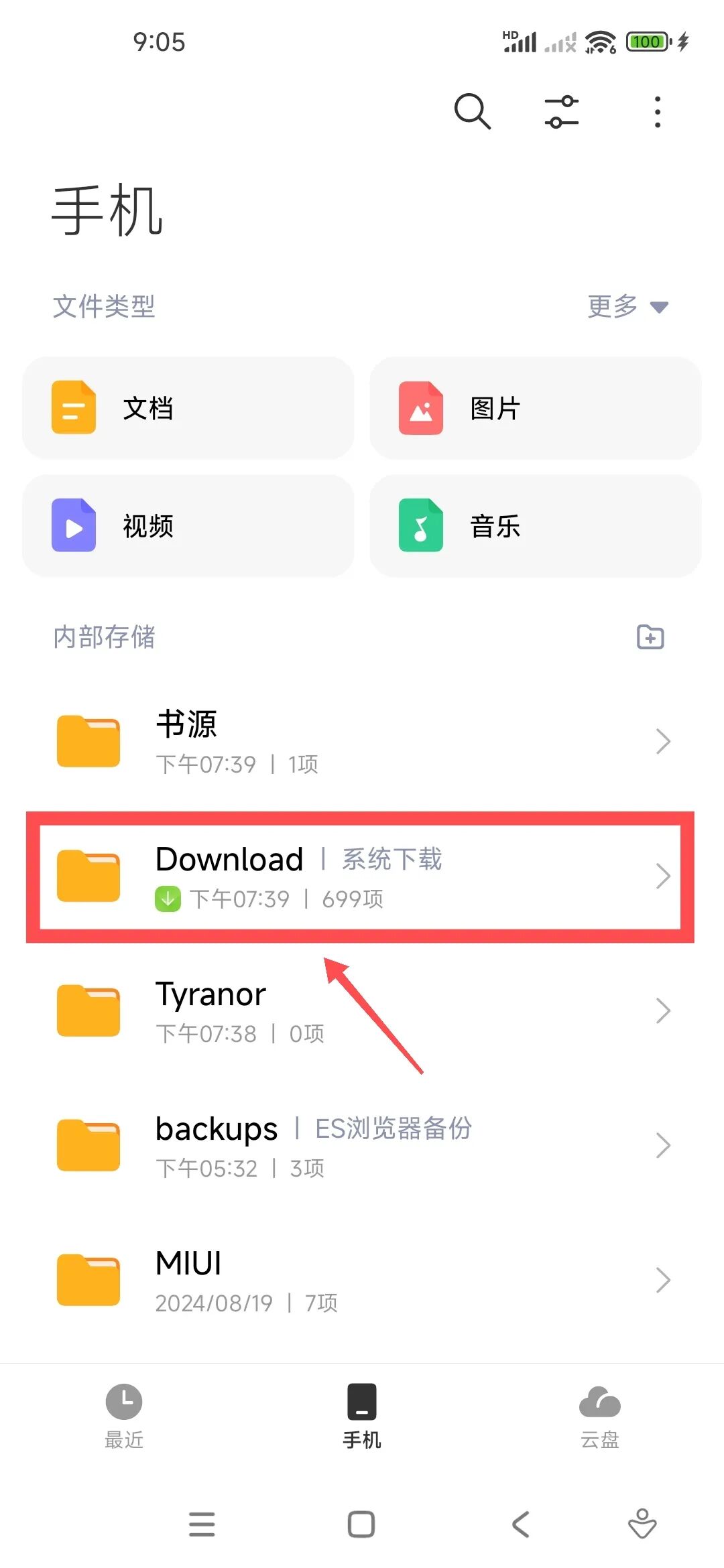Open the Download folder
The width and height of the screenshot is (724, 1568).
pos(362,876)
